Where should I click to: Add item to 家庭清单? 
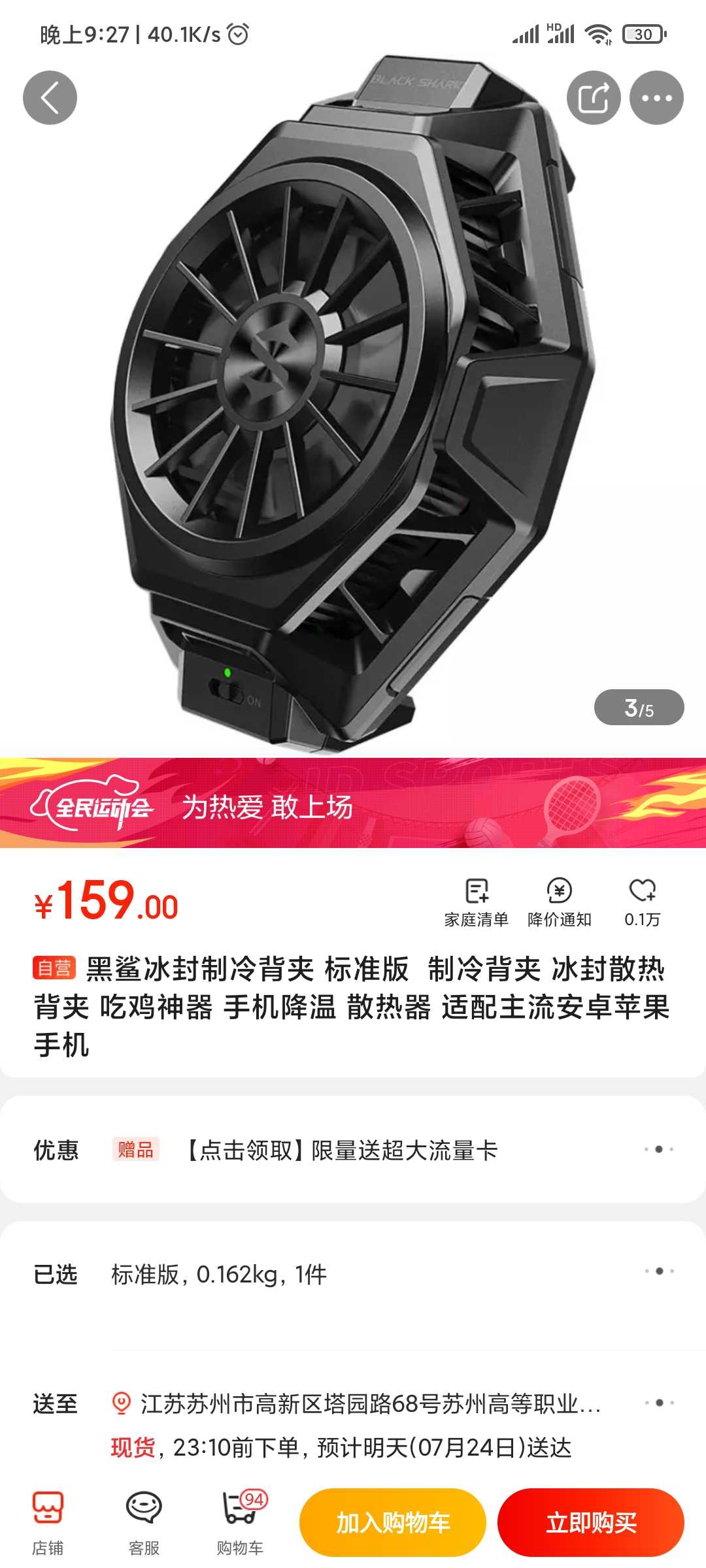[477, 903]
